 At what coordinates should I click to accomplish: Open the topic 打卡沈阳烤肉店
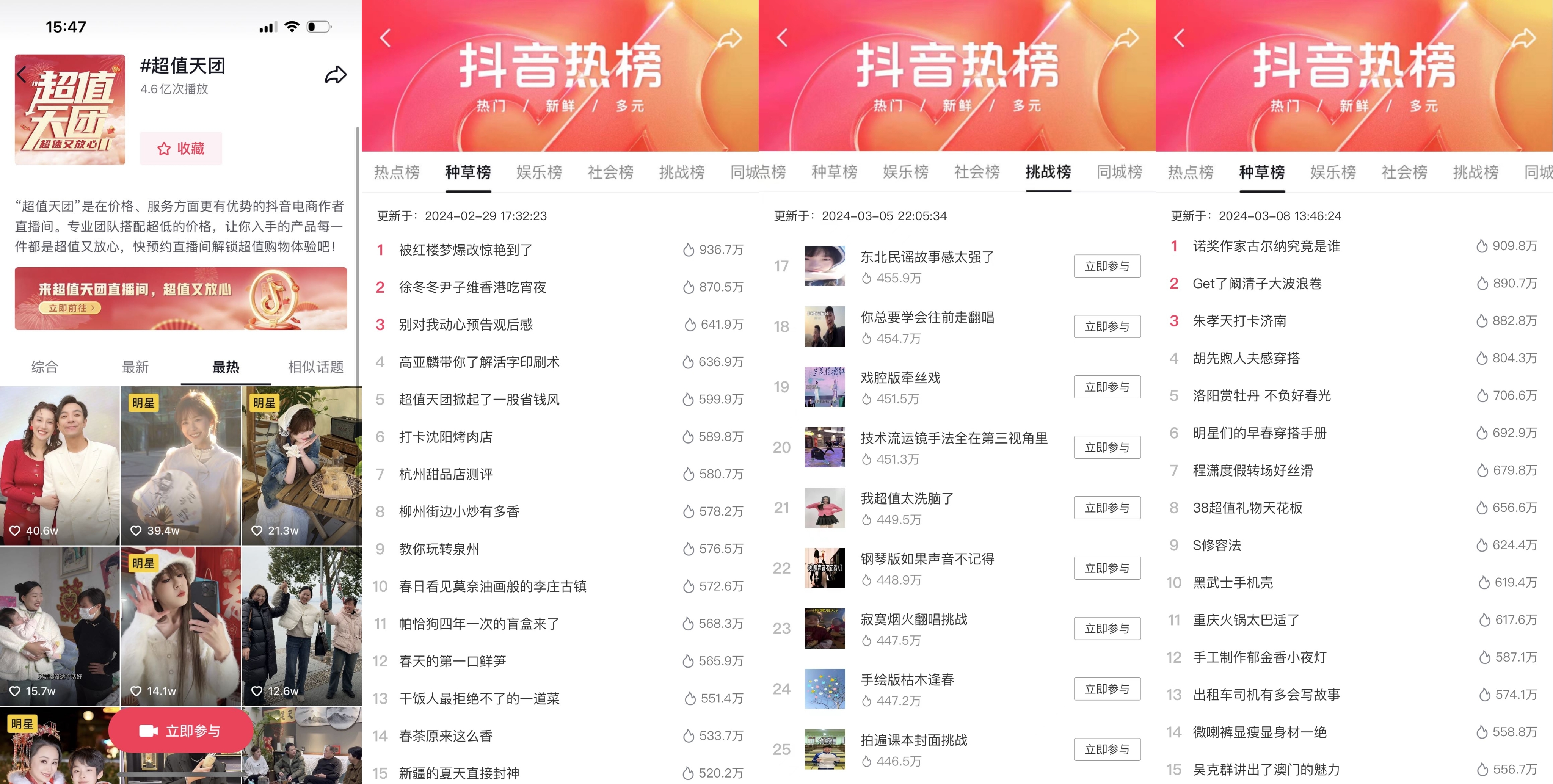446,437
